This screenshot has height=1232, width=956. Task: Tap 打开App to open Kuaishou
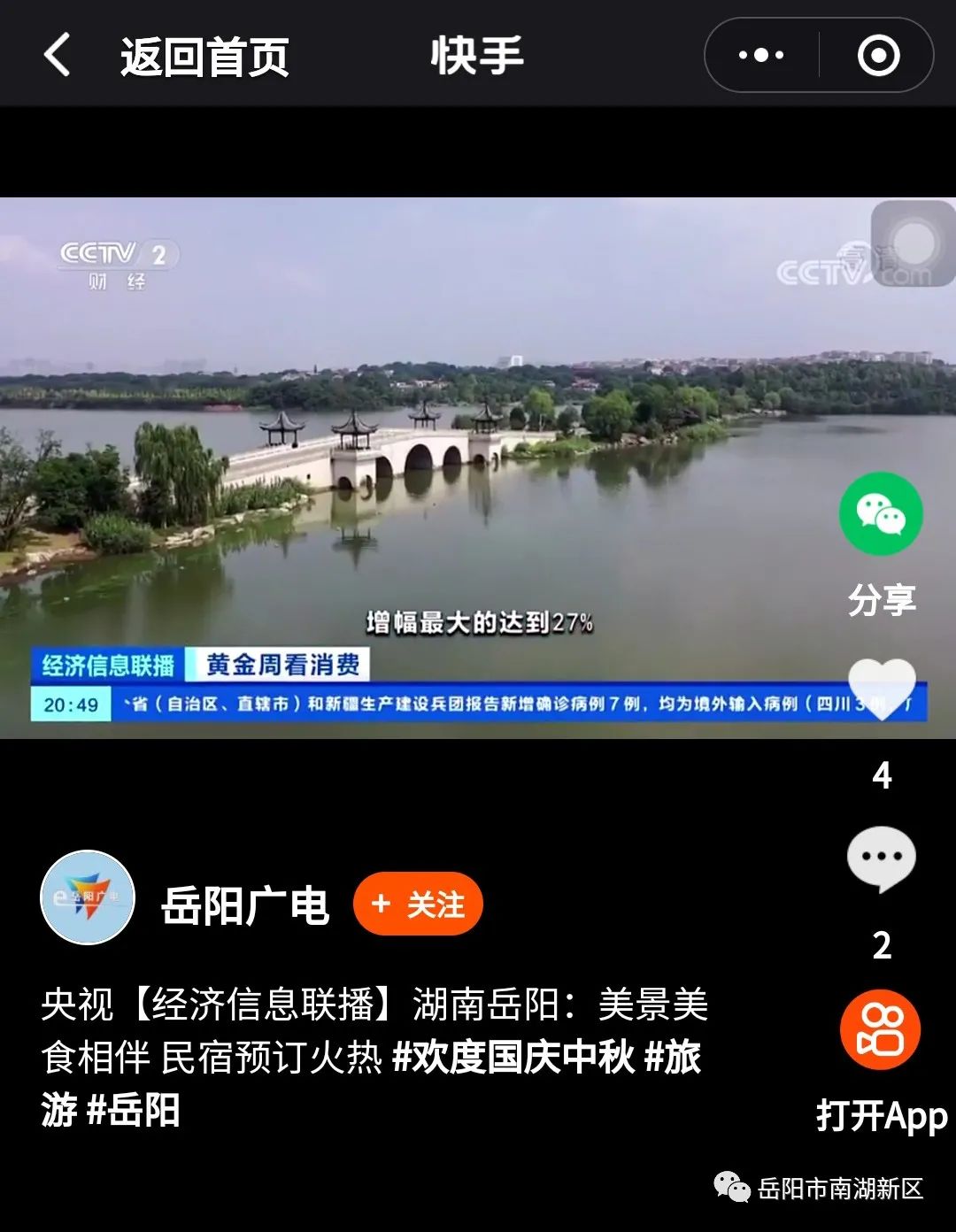[x=881, y=1031]
